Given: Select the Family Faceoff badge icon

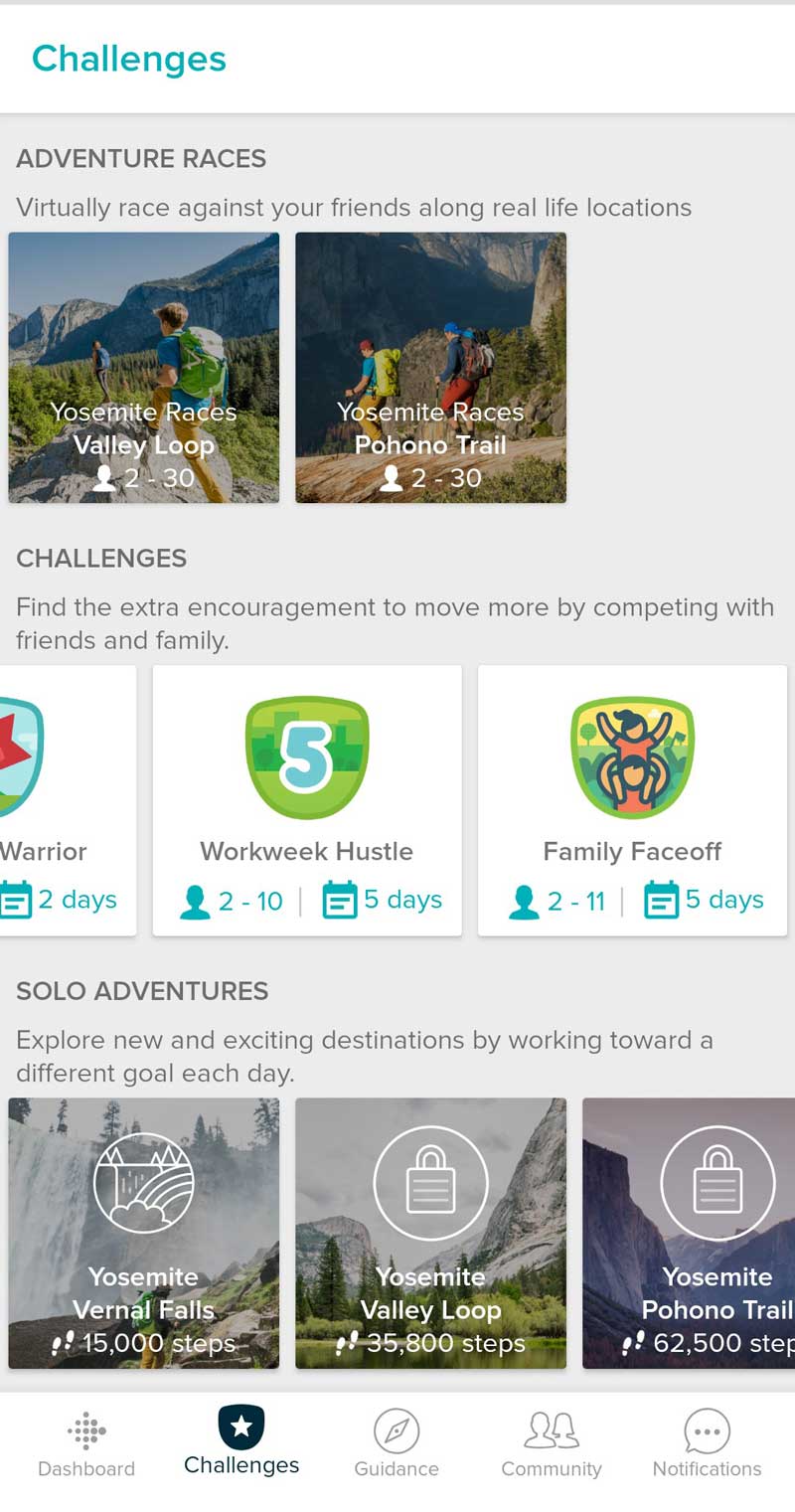Looking at the screenshot, I should click(632, 756).
